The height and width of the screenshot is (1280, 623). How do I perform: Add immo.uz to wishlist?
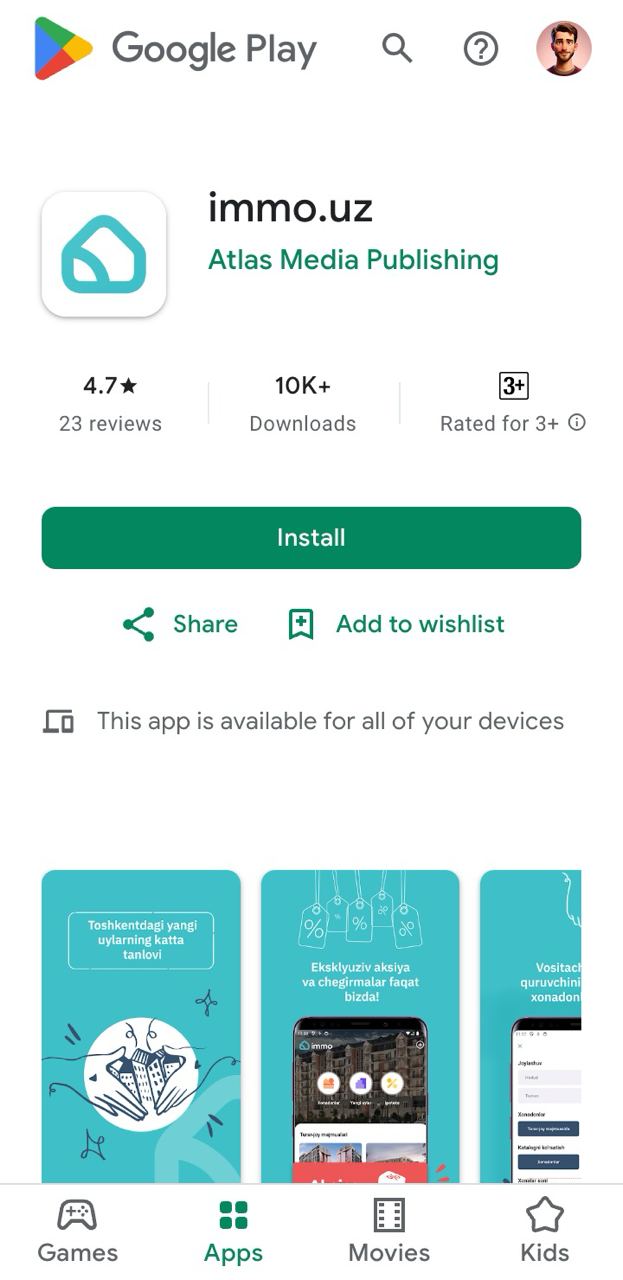[x=396, y=624]
